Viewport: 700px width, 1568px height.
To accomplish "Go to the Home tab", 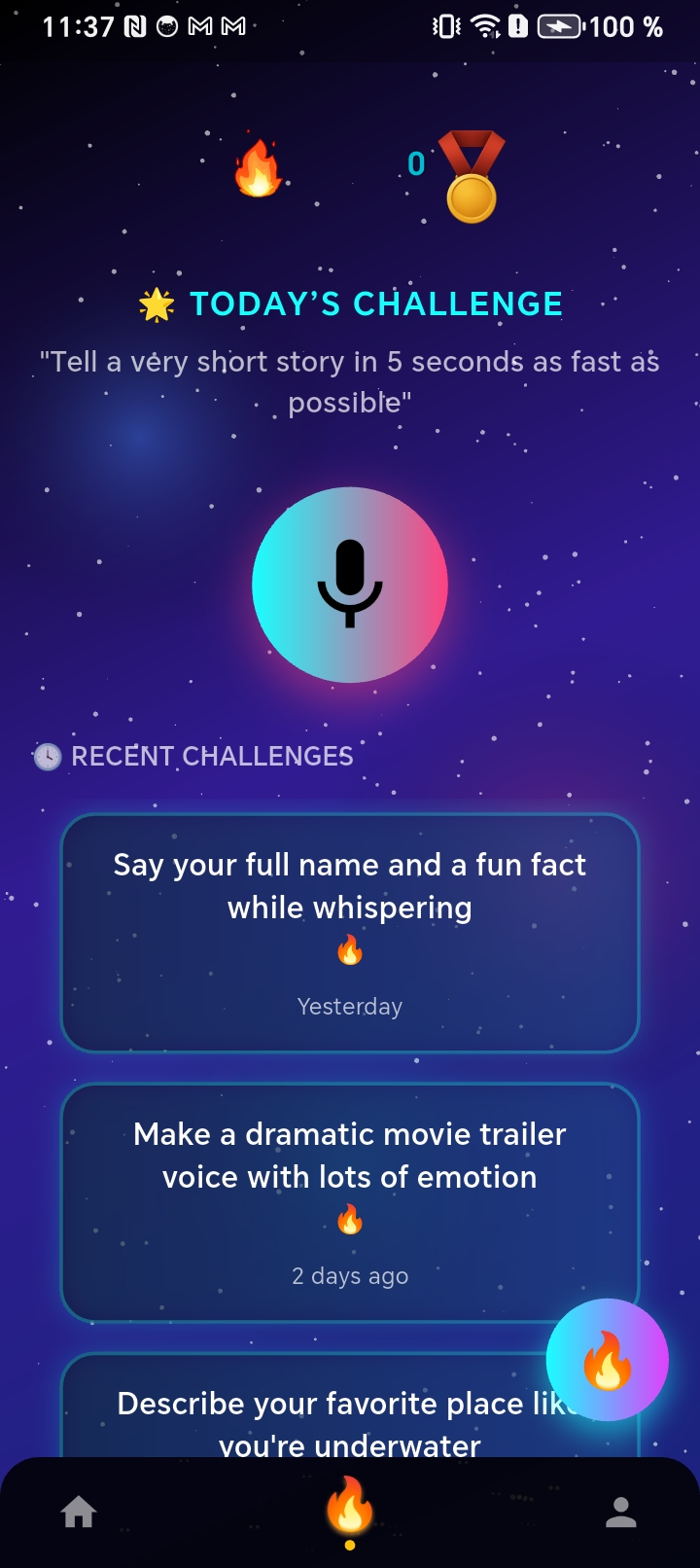I will click(x=79, y=1512).
